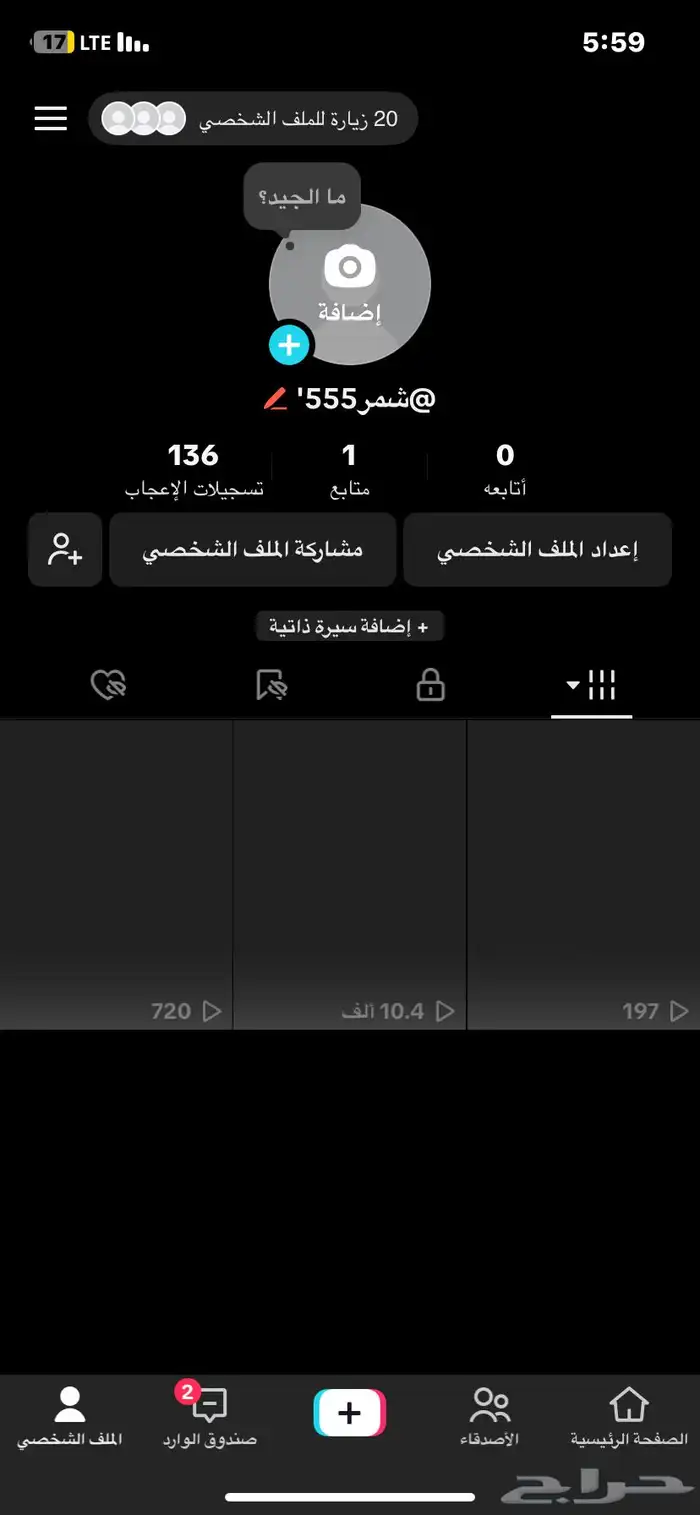Switch to the private lock tab

(430, 686)
